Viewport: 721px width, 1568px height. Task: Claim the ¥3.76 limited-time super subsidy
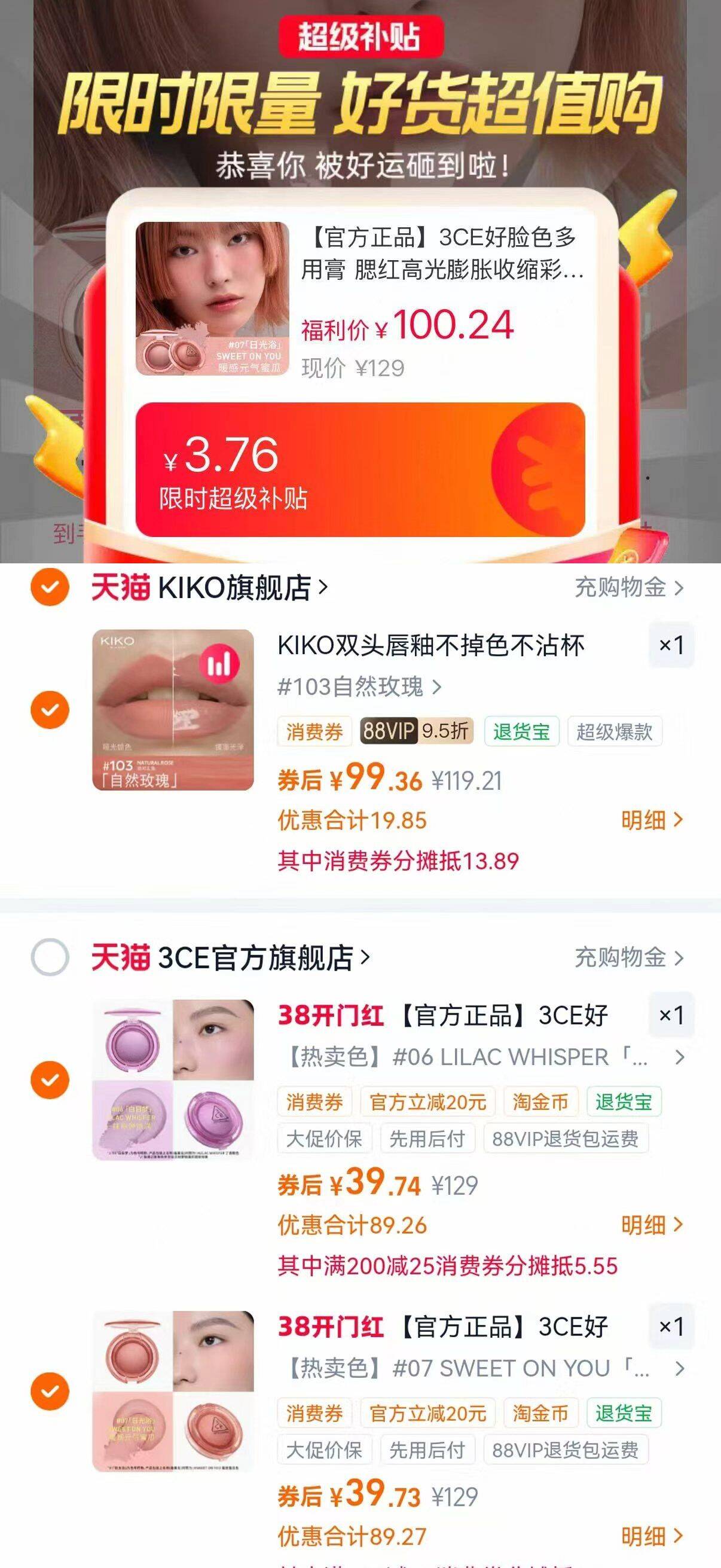(359, 469)
